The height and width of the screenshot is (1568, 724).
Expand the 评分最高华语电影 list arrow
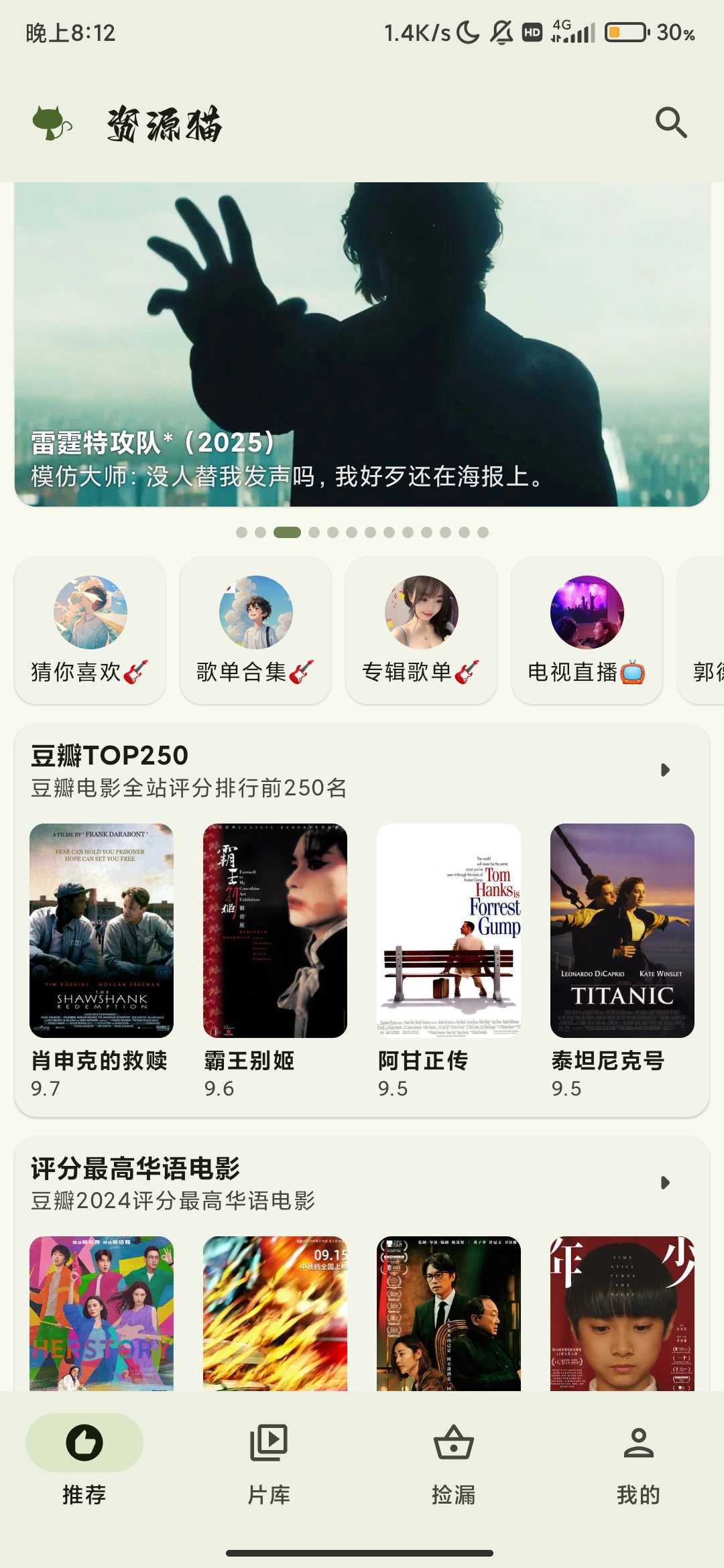[665, 1183]
